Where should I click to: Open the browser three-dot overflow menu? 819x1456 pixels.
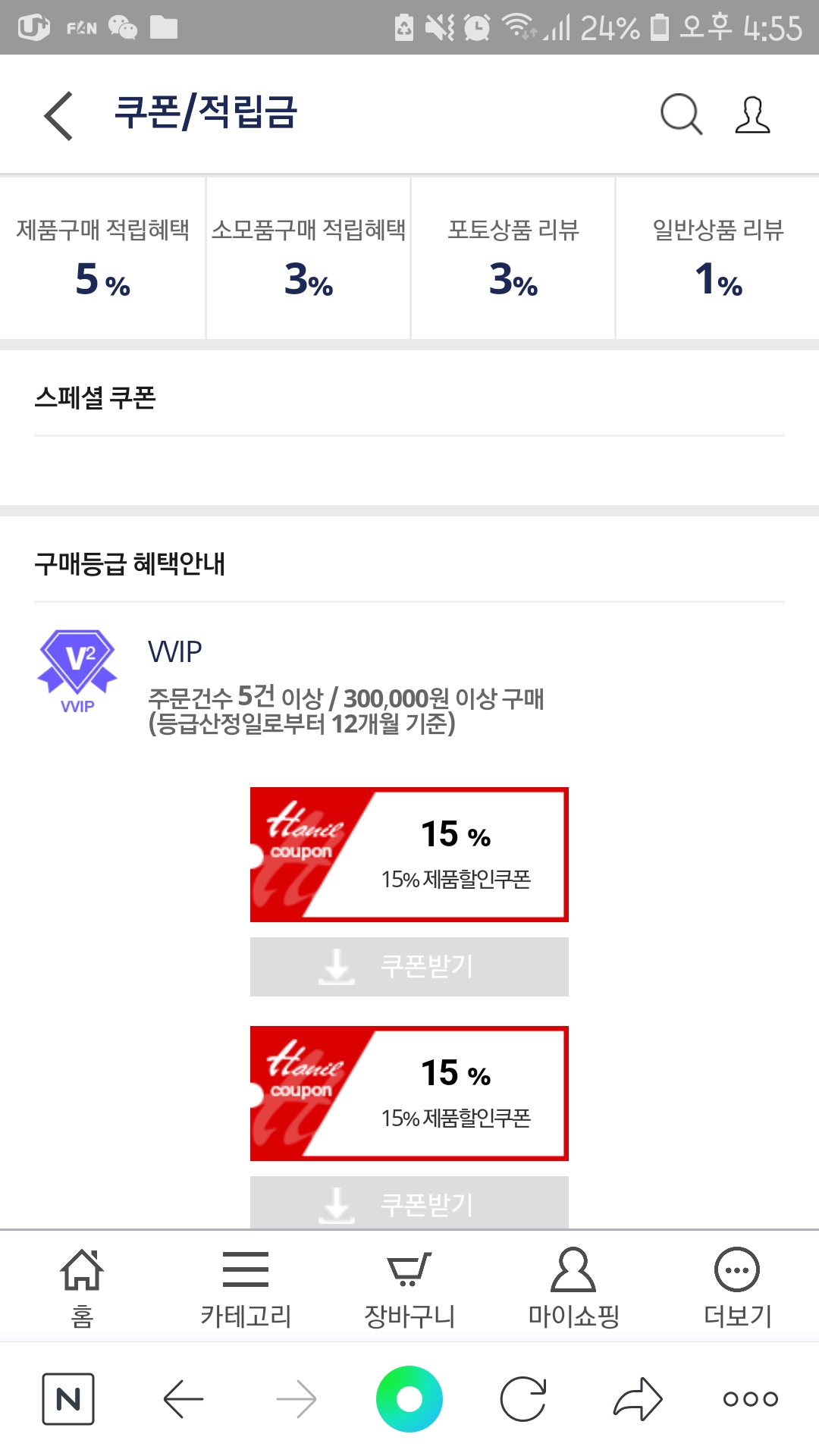pyautogui.click(x=751, y=1398)
